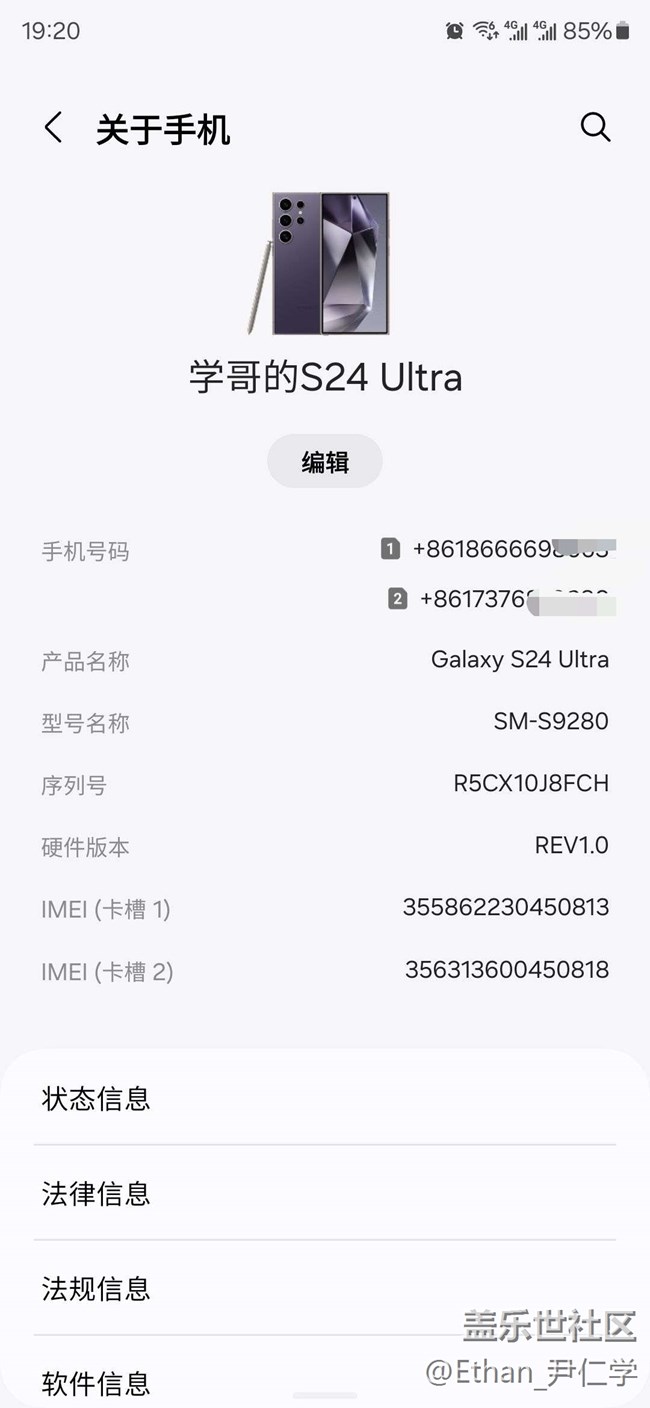The width and height of the screenshot is (650, 1408).
Task: Open 法规信息
Action: tap(325, 1288)
